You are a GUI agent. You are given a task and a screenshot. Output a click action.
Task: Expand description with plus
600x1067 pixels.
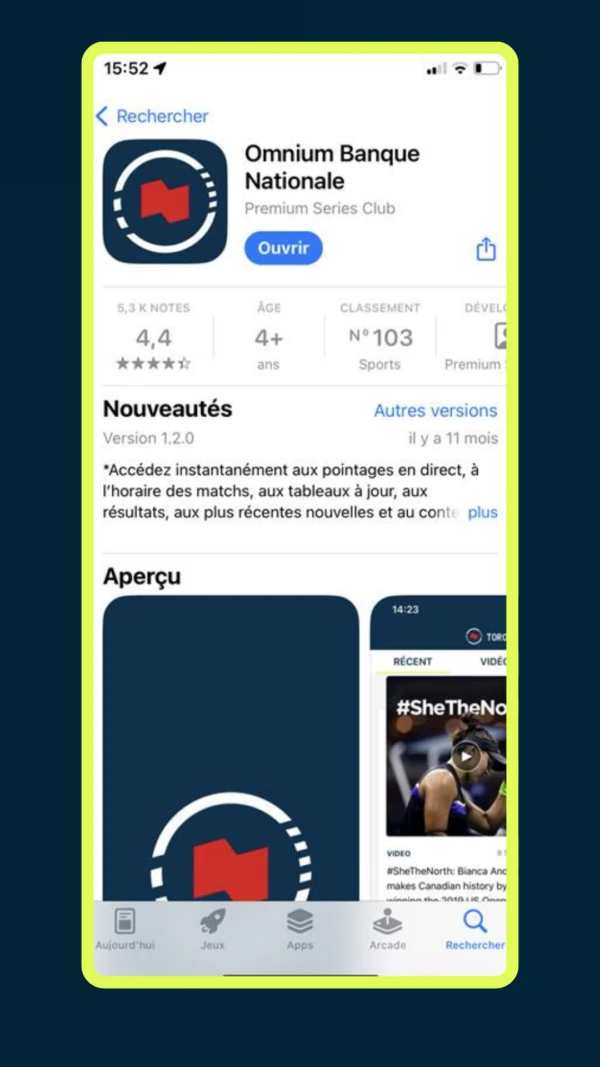[482, 512]
